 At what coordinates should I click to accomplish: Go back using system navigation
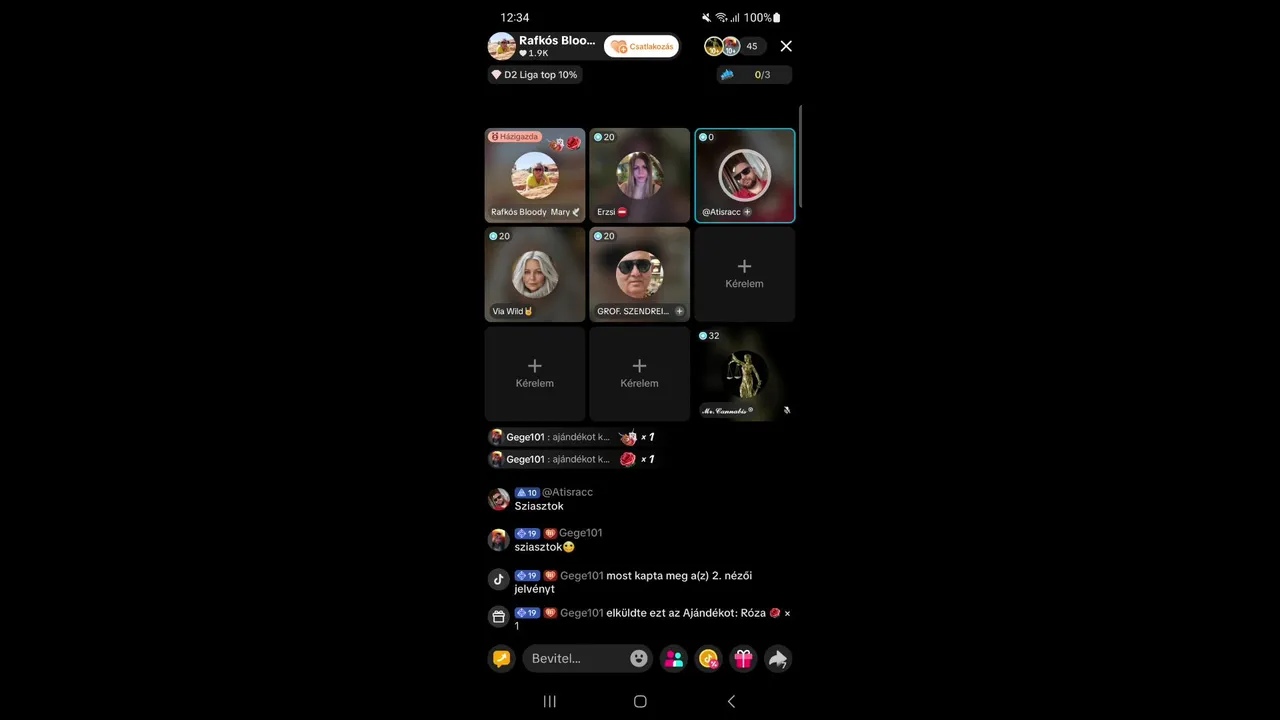(731, 701)
